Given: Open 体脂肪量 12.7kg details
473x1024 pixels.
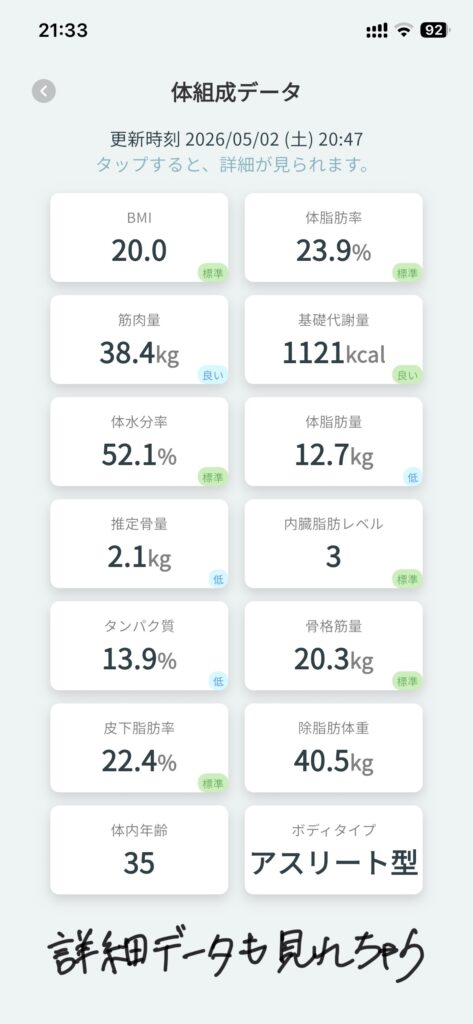Looking at the screenshot, I should [333, 441].
